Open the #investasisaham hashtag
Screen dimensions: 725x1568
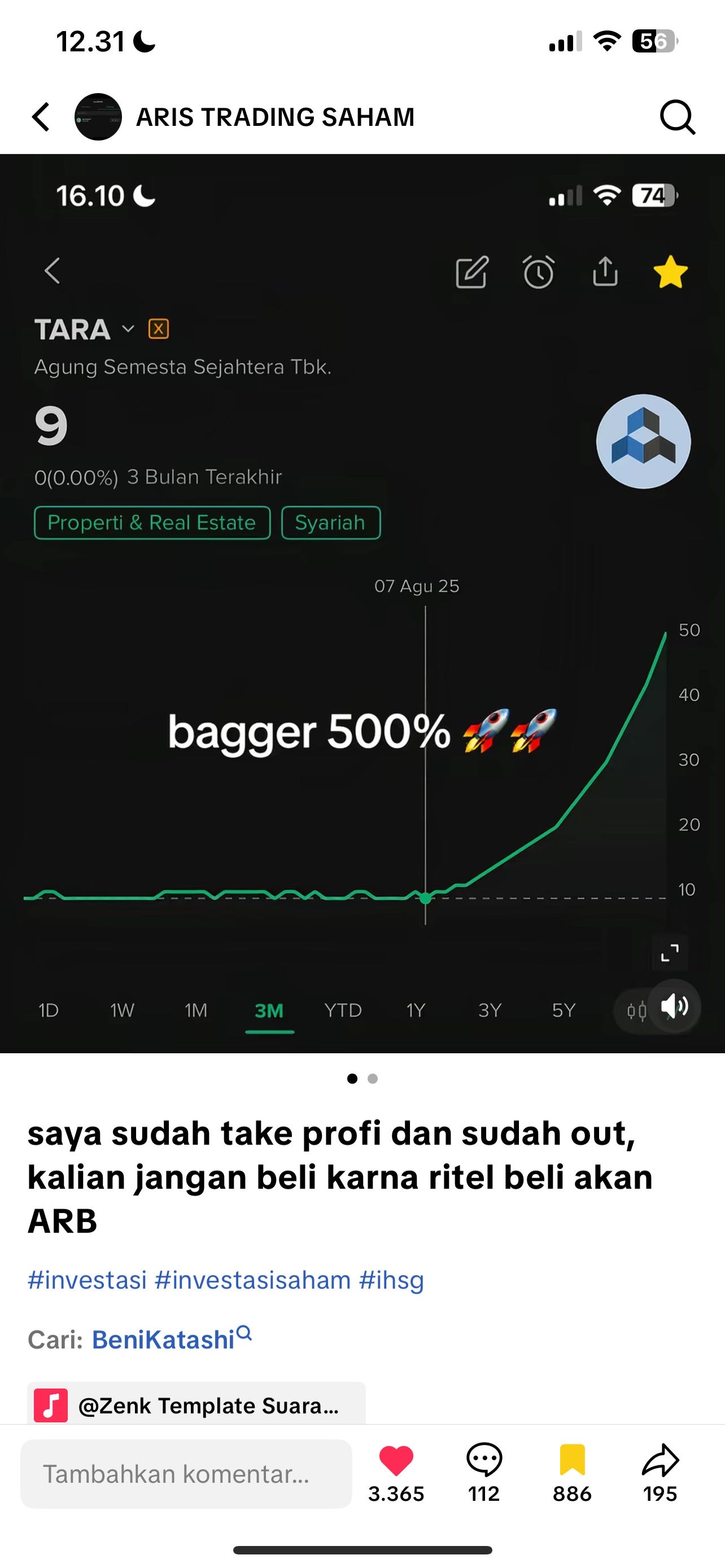[x=252, y=1280]
